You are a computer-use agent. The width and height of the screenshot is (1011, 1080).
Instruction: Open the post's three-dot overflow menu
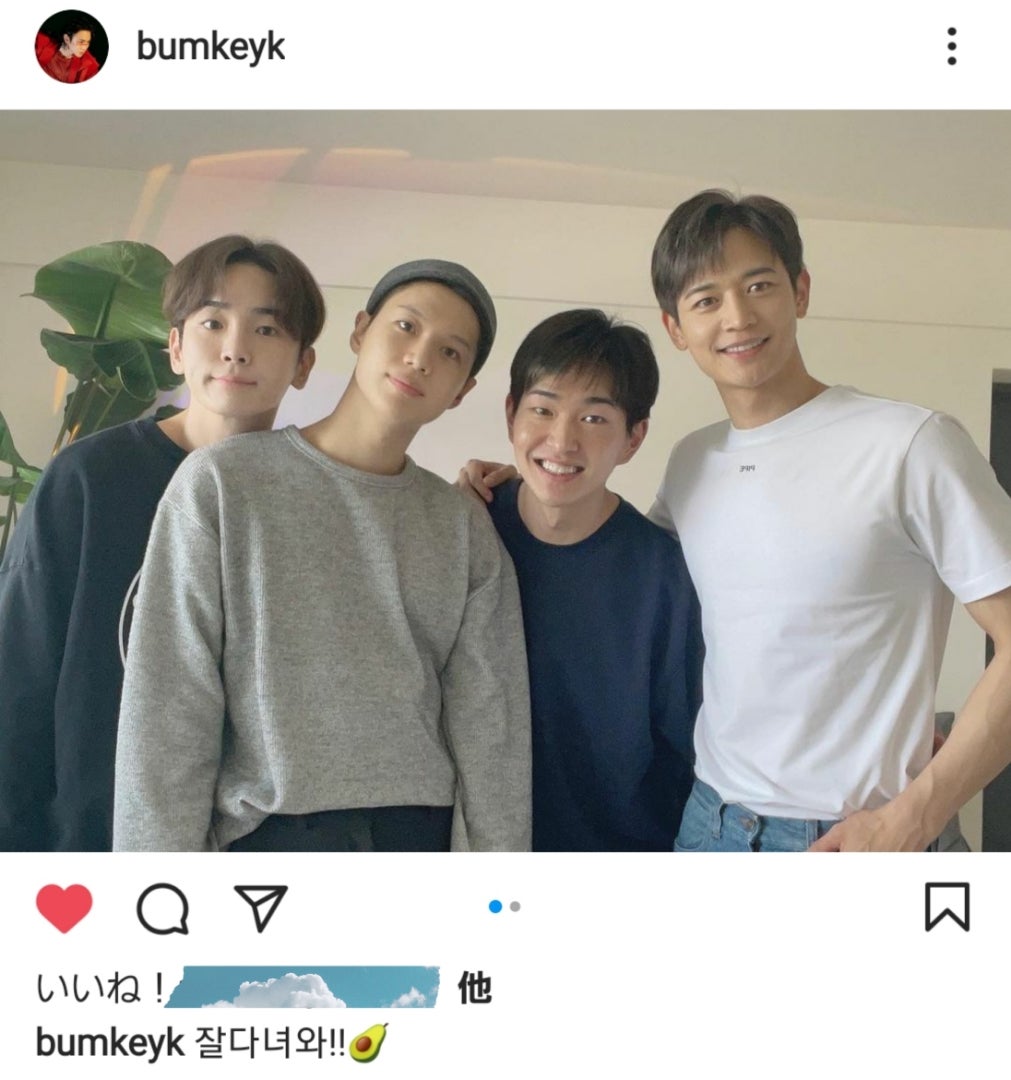tap(951, 46)
